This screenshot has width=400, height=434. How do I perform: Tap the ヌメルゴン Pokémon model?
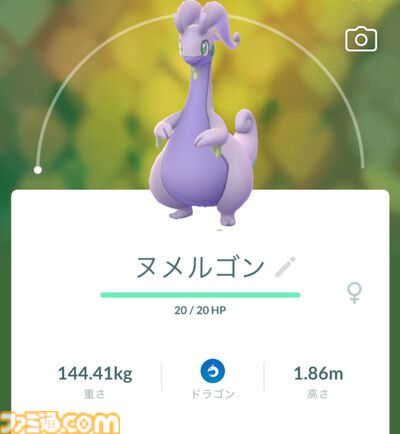click(x=203, y=115)
